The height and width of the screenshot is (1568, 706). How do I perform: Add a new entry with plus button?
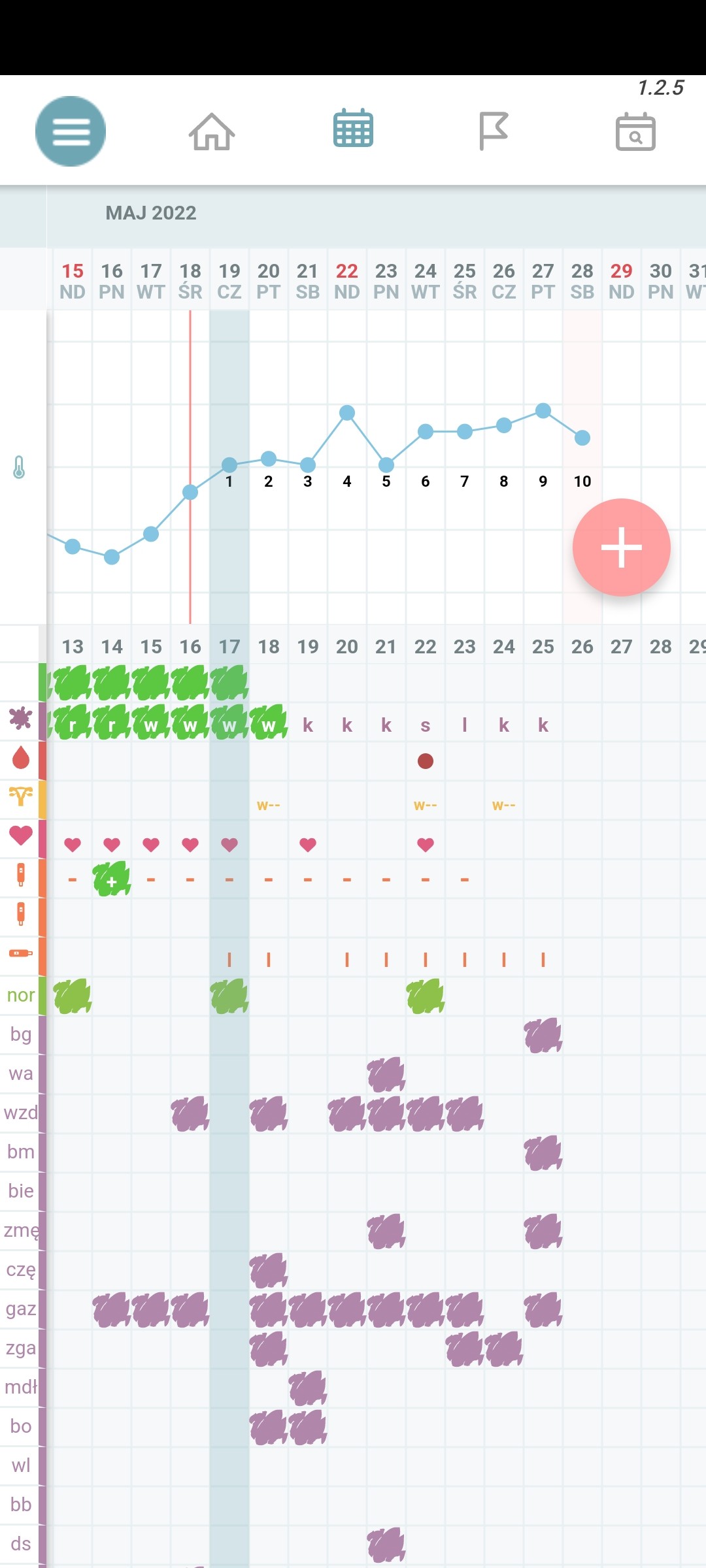pyautogui.click(x=621, y=547)
